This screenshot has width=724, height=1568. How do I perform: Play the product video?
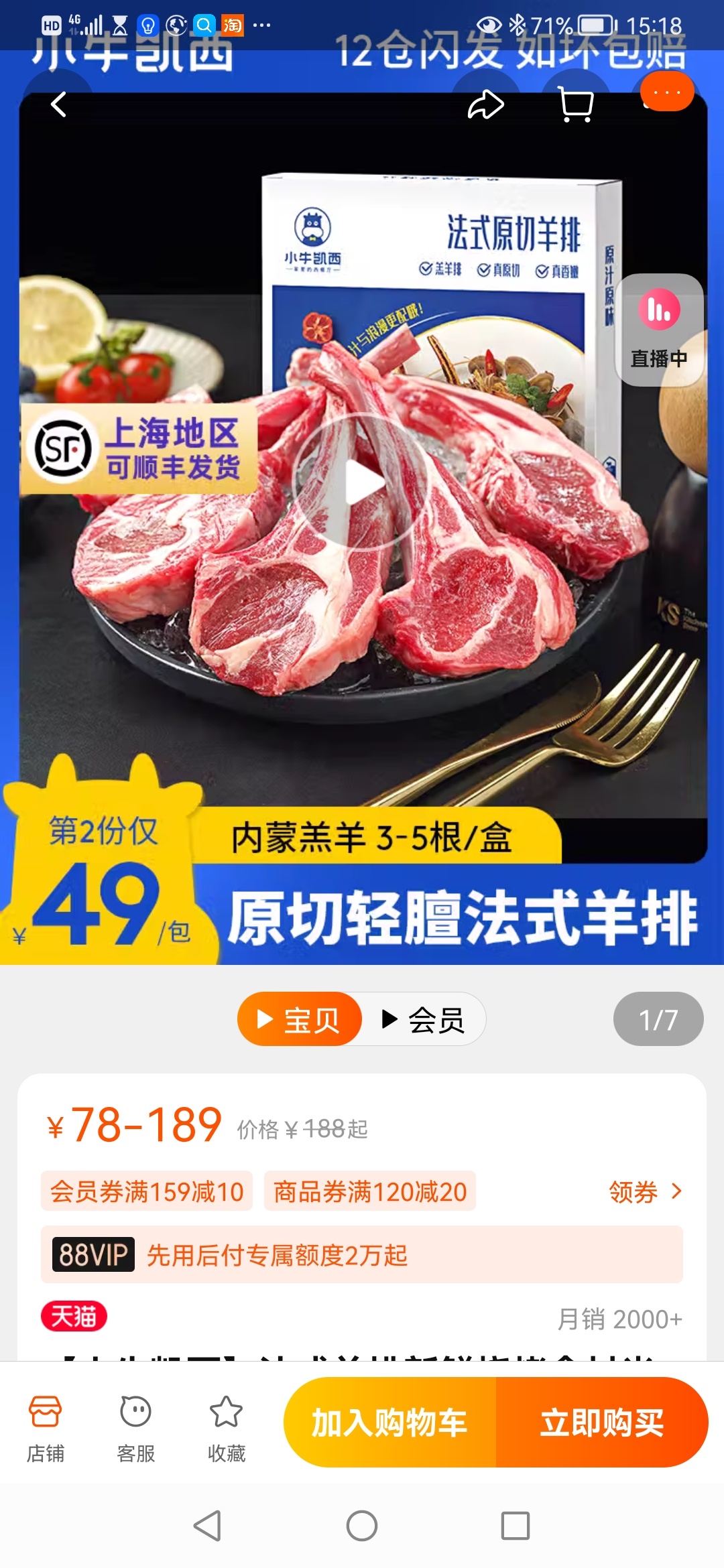(363, 482)
